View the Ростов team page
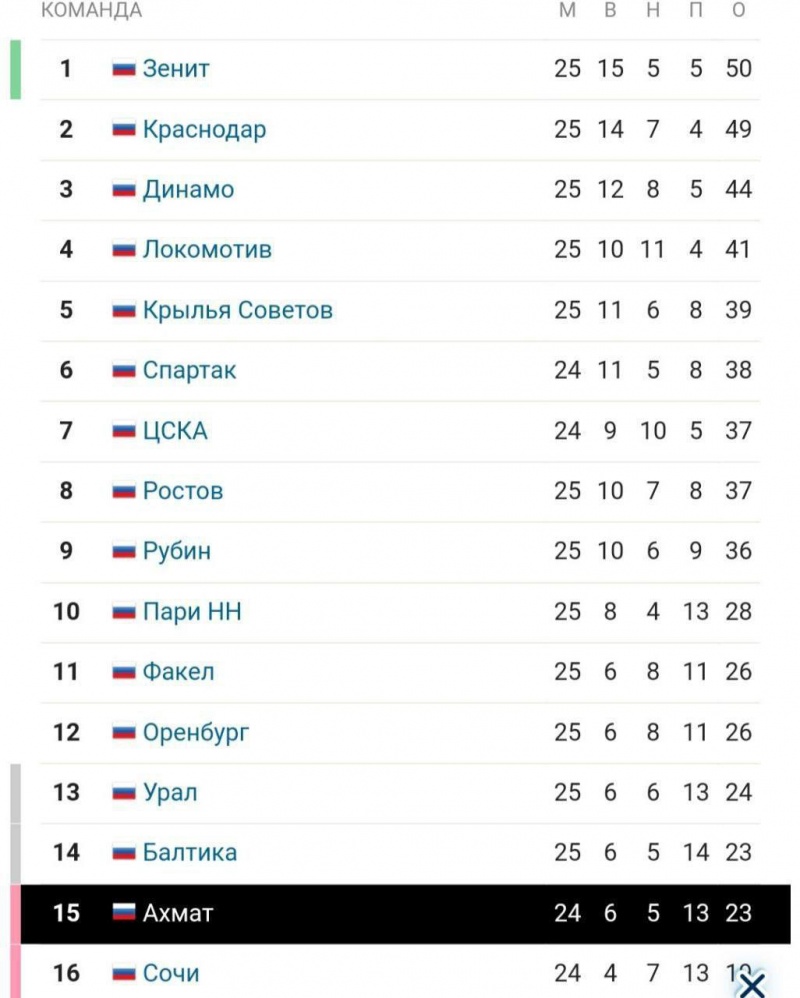Image resolution: width=800 pixels, height=998 pixels. pyautogui.click(x=182, y=491)
